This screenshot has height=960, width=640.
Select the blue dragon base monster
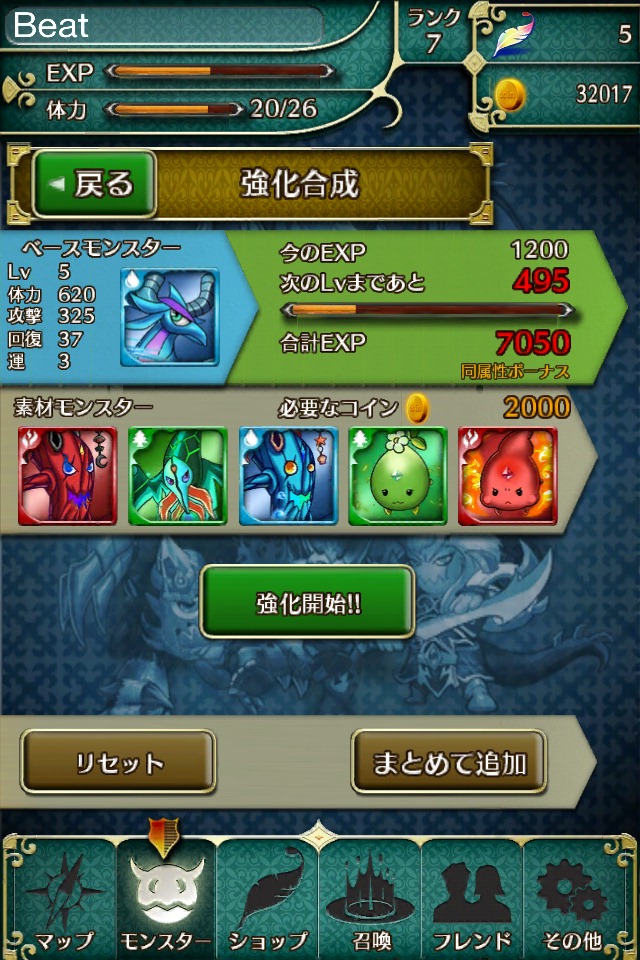169,317
